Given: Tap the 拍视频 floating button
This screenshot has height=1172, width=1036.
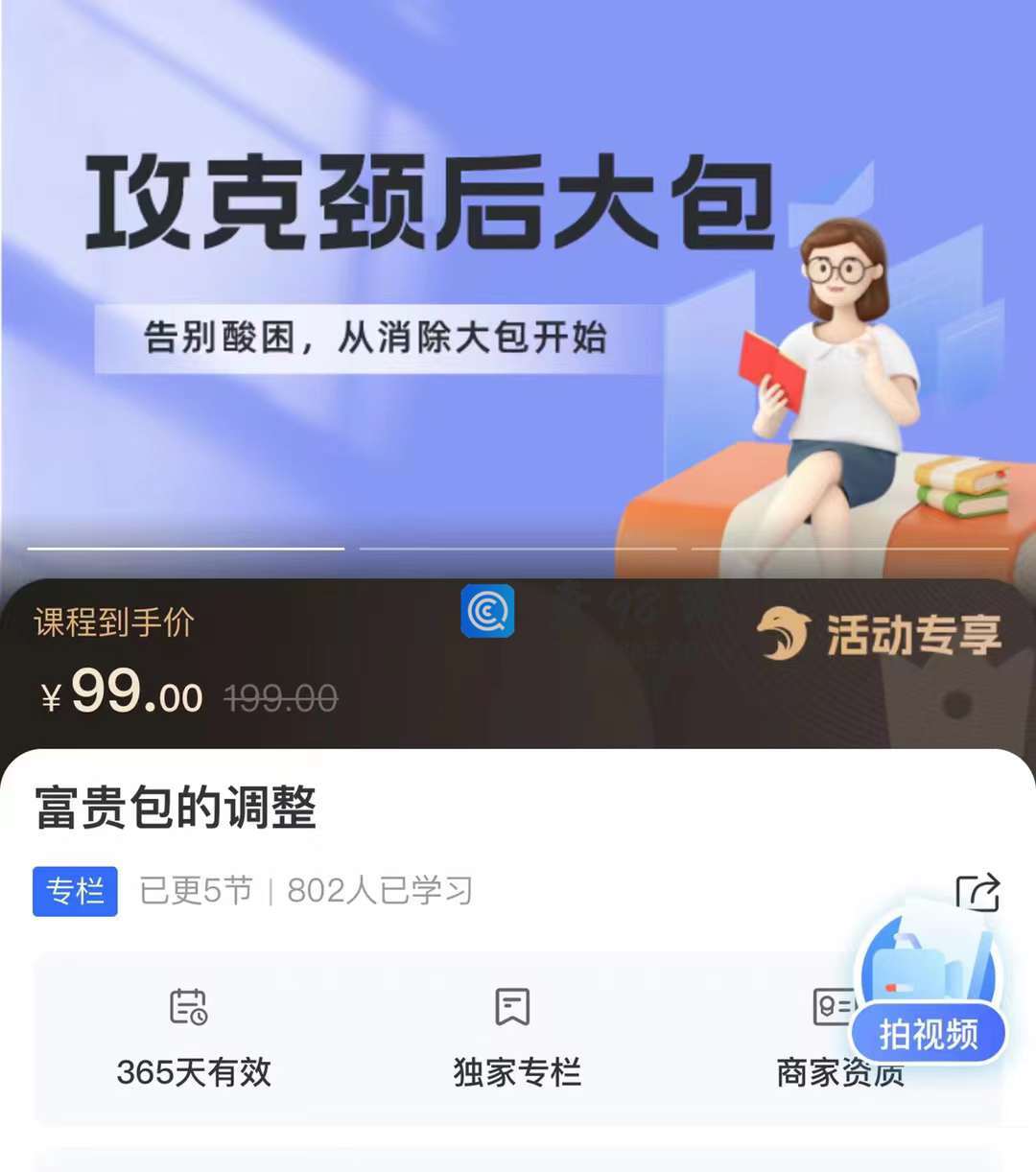Looking at the screenshot, I should coord(928,1033).
